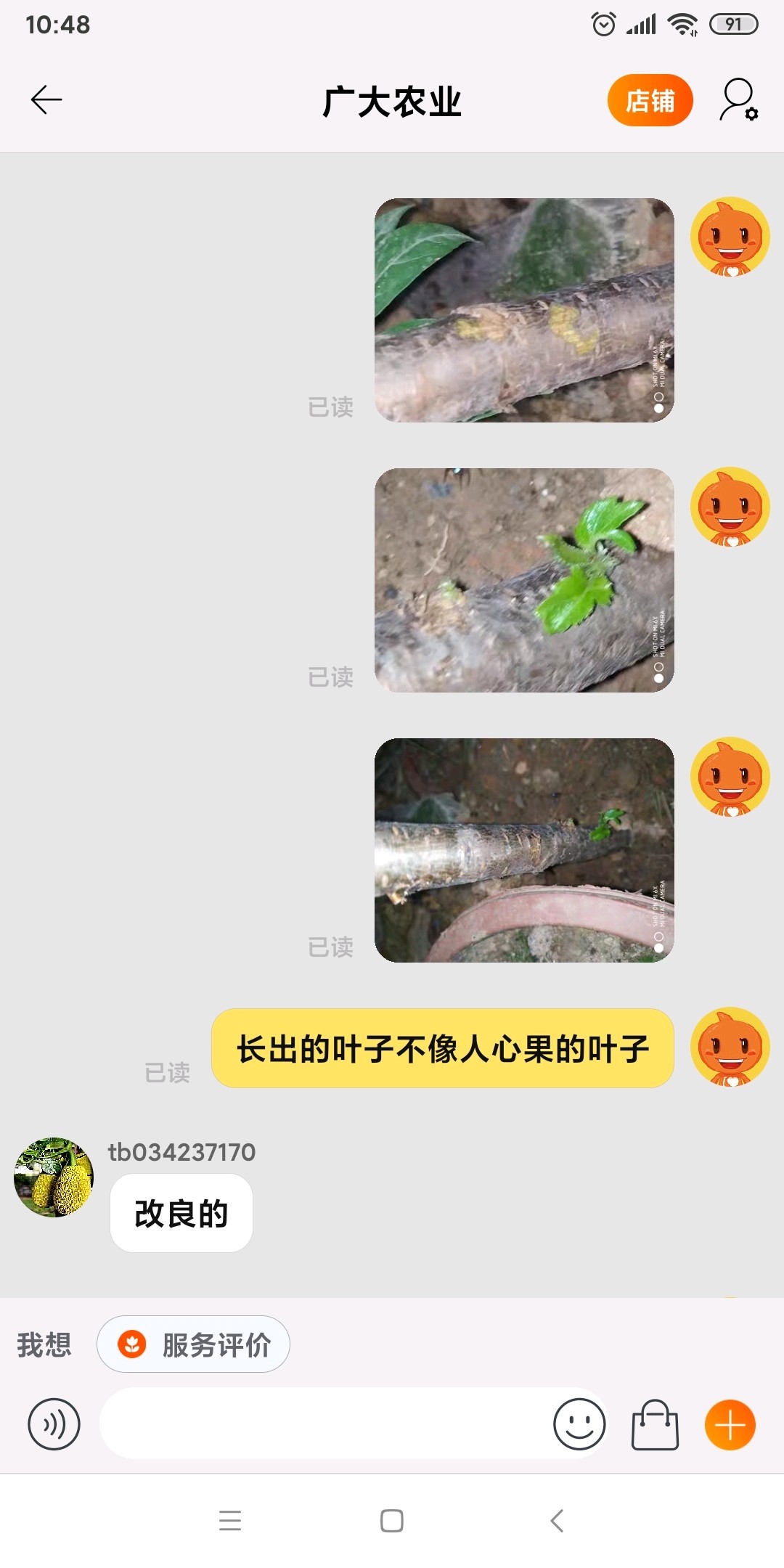Open the 店铺 shop page

(650, 100)
